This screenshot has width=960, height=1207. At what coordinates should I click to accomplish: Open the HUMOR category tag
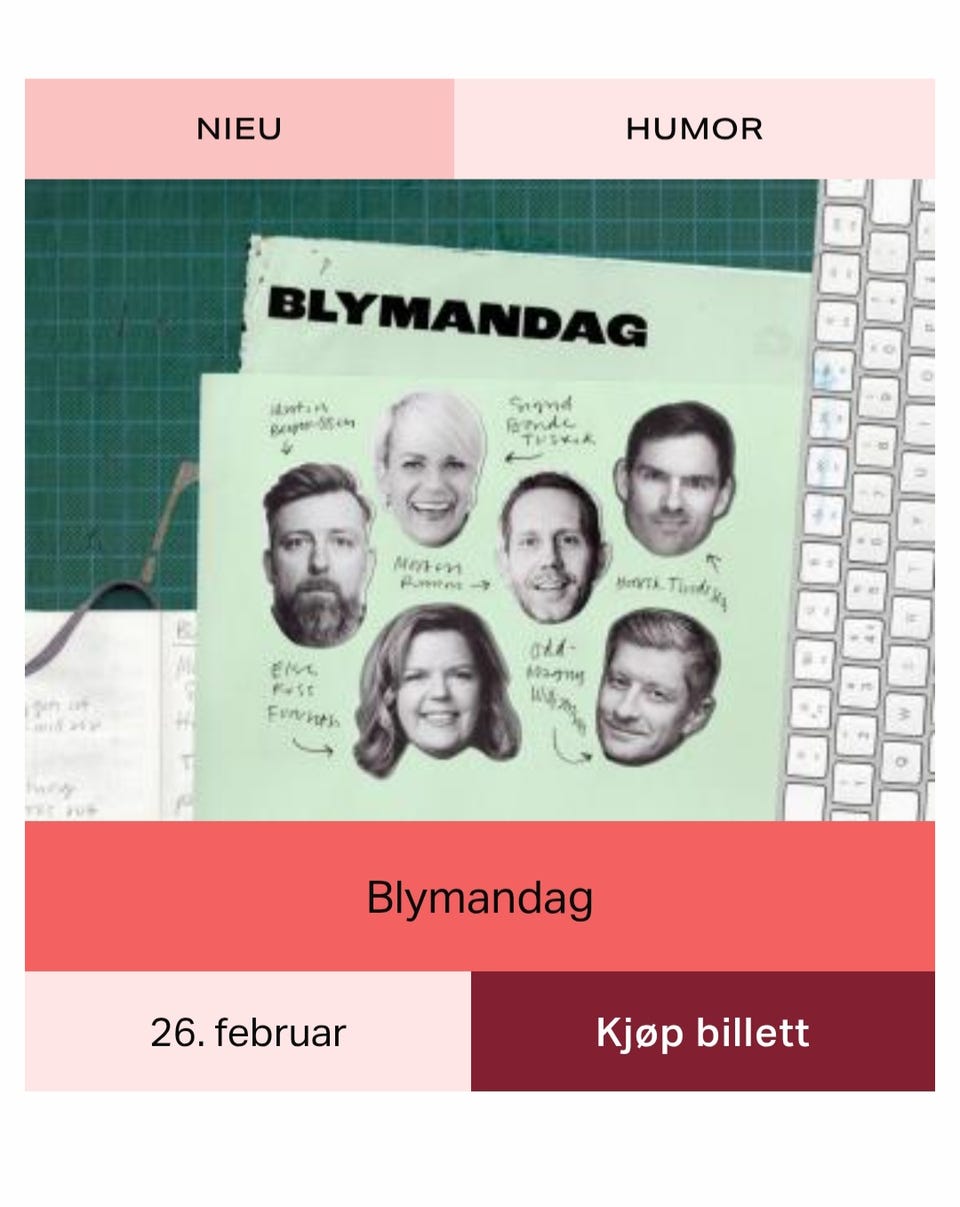coord(693,128)
